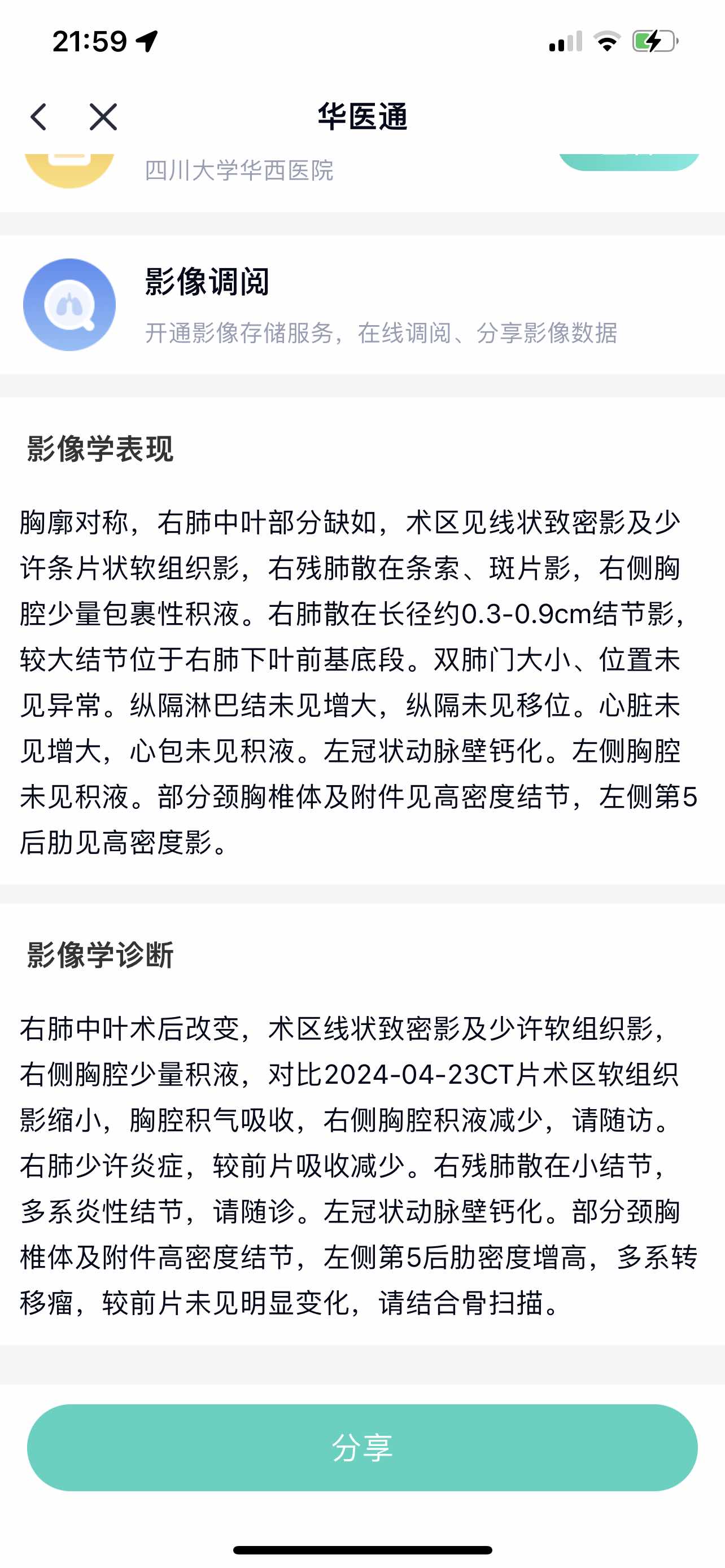Go back using the left arrow
Viewport: 725px width, 1568px height.
tap(38, 116)
